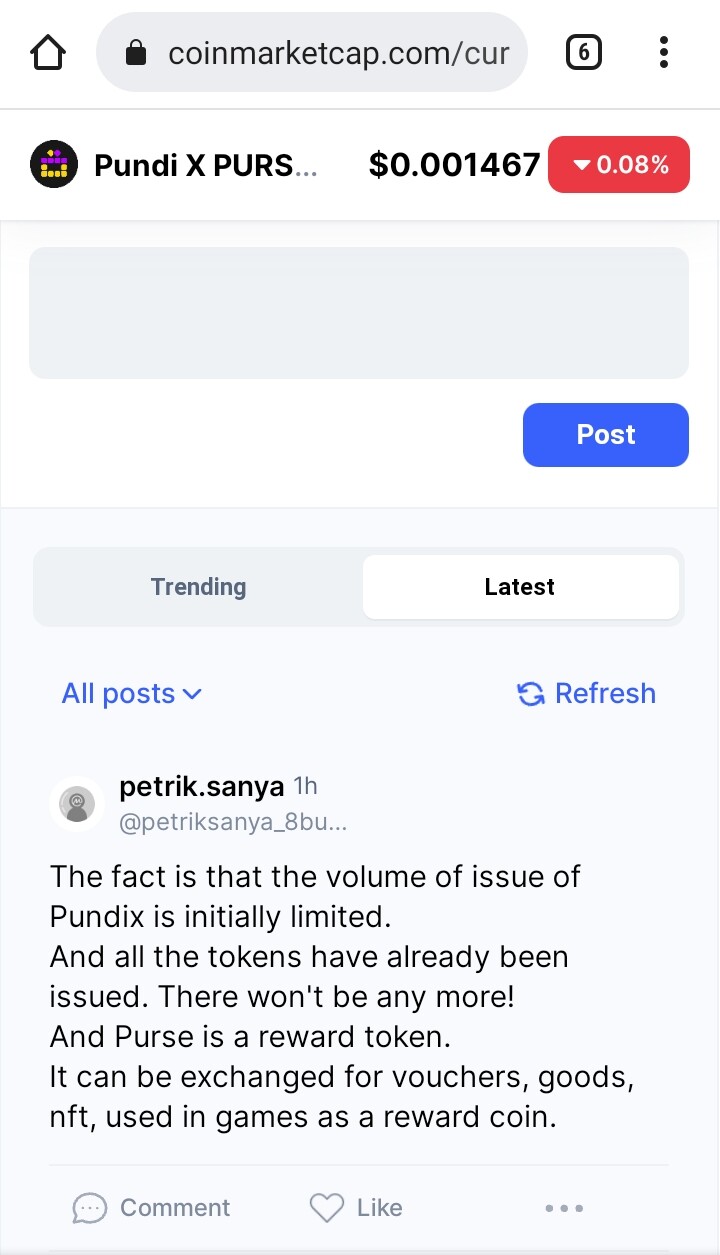Screen dimensions: 720x1255
Task: Refresh the posts feed
Action: point(587,694)
